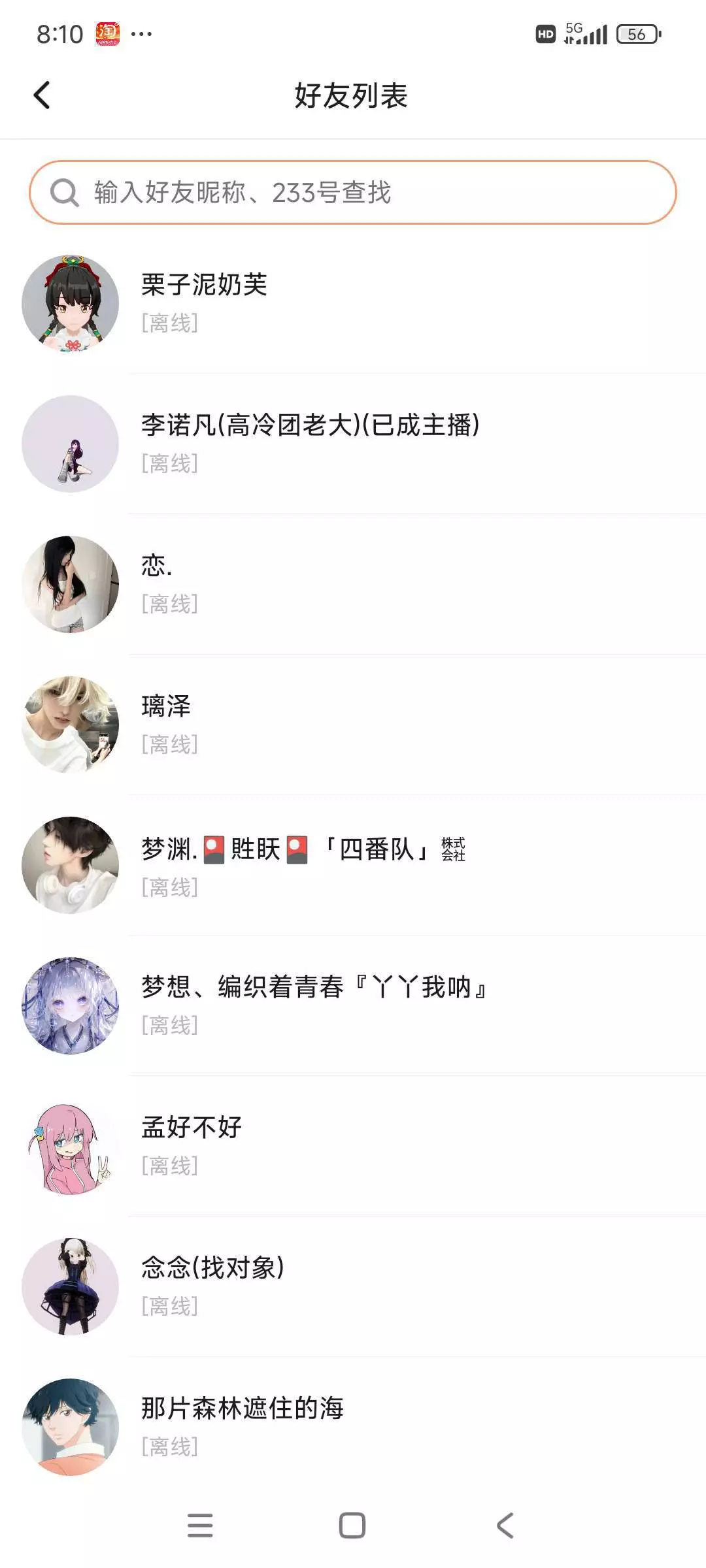Viewport: 706px width, 1568px height.
Task: Go back from the 好友列表 page
Action: coord(42,95)
